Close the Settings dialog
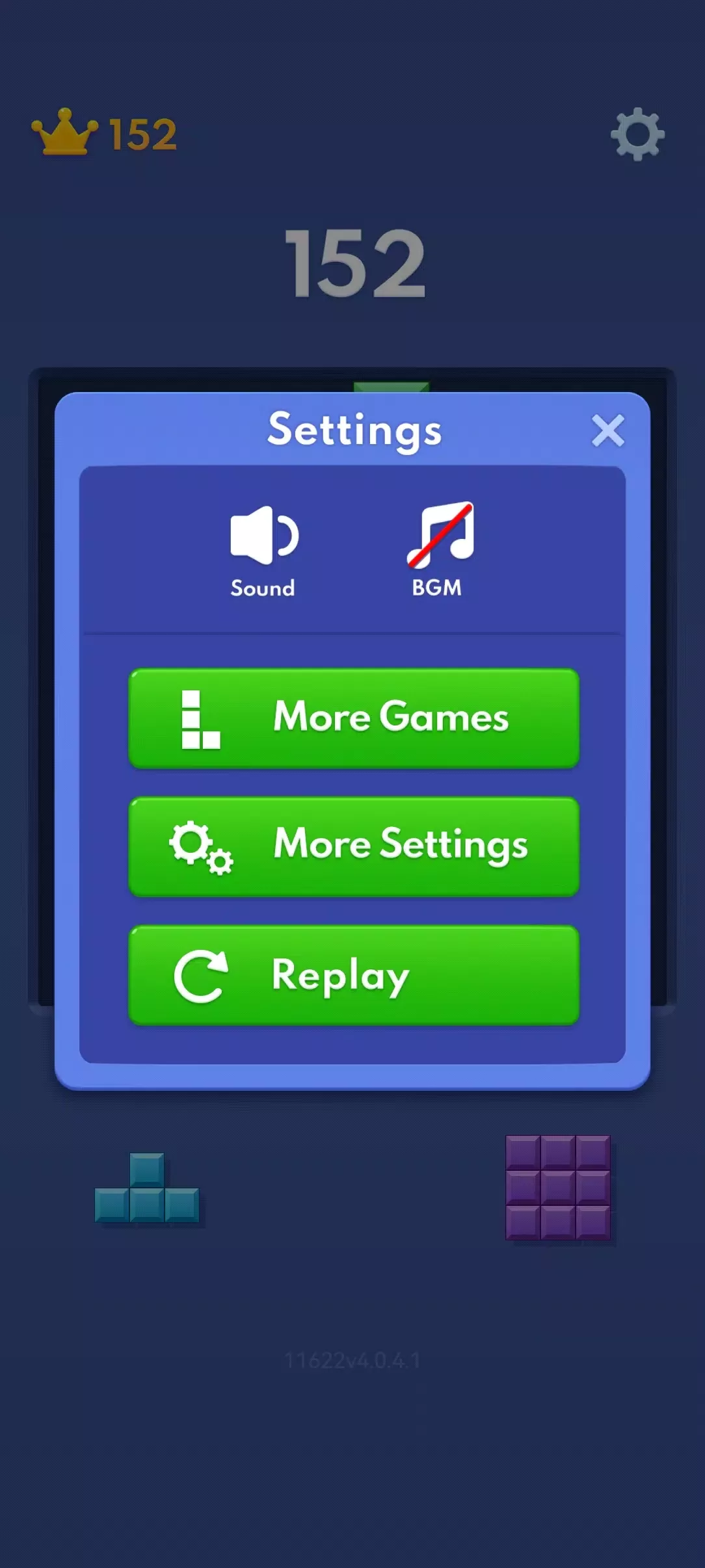Image resolution: width=705 pixels, height=1568 pixels. pyautogui.click(x=607, y=430)
